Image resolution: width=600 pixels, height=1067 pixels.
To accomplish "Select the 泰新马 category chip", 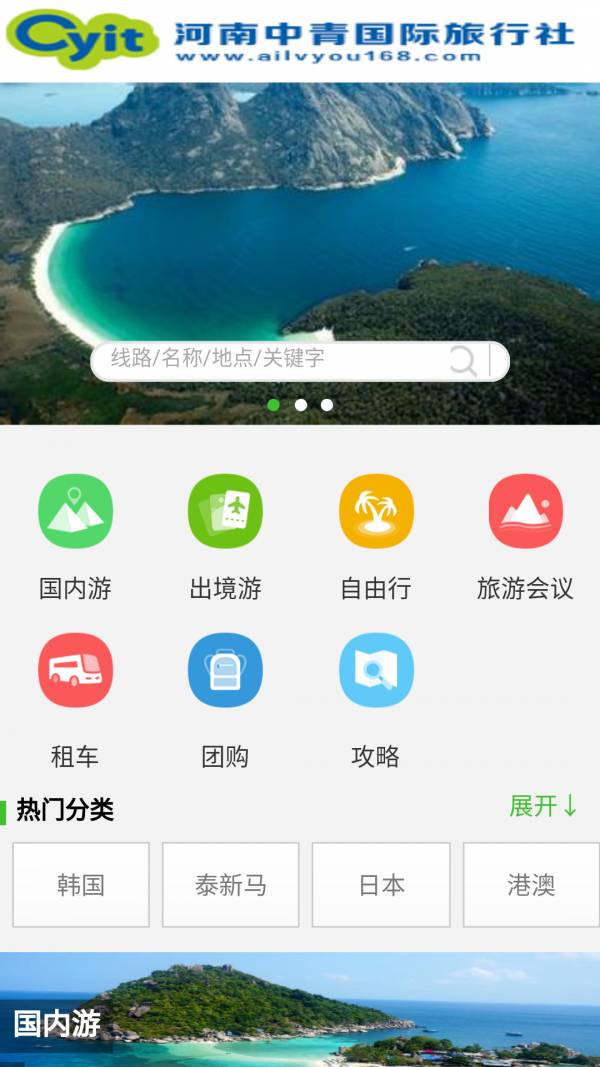I will pyautogui.click(x=231, y=885).
